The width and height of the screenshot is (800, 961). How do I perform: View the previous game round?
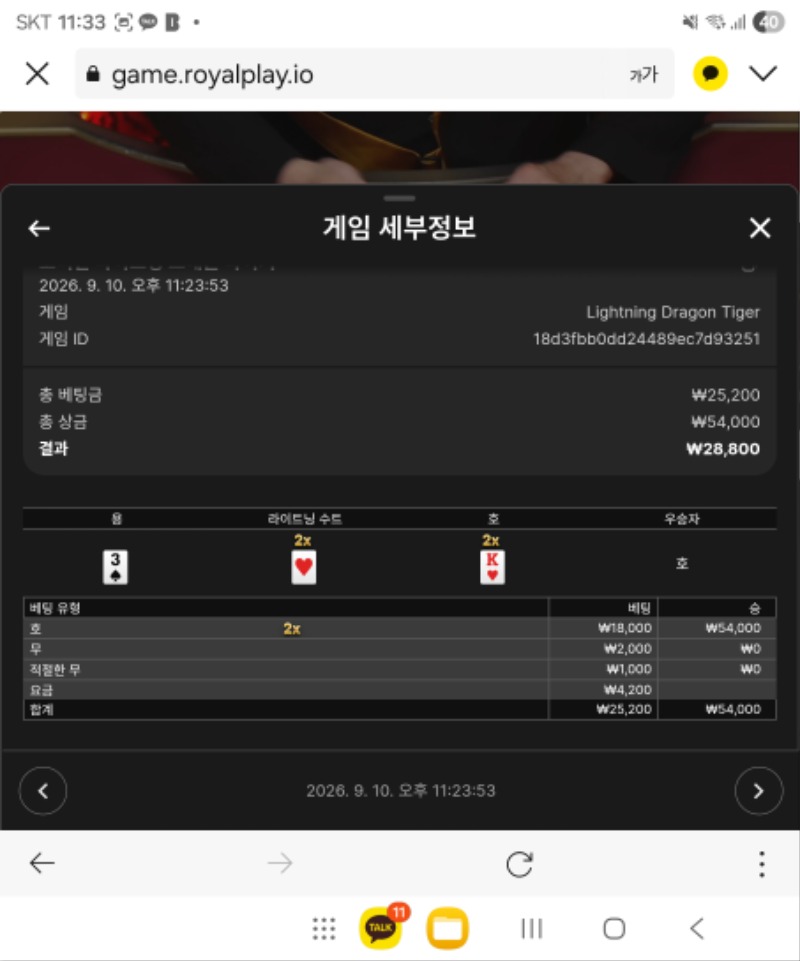(x=43, y=791)
